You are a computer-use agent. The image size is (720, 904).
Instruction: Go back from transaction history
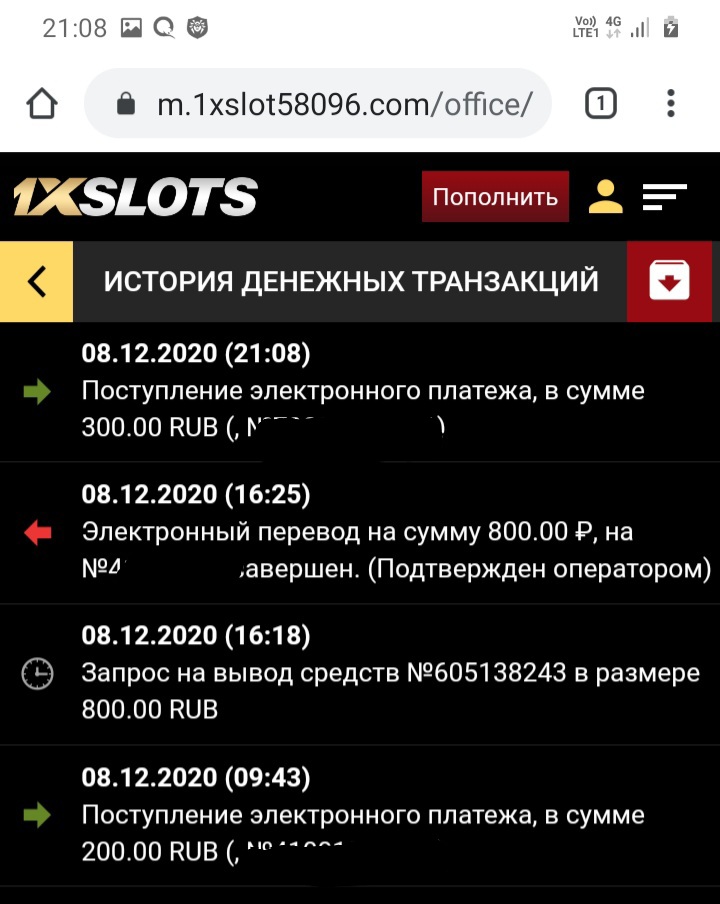tap(37, 282)
